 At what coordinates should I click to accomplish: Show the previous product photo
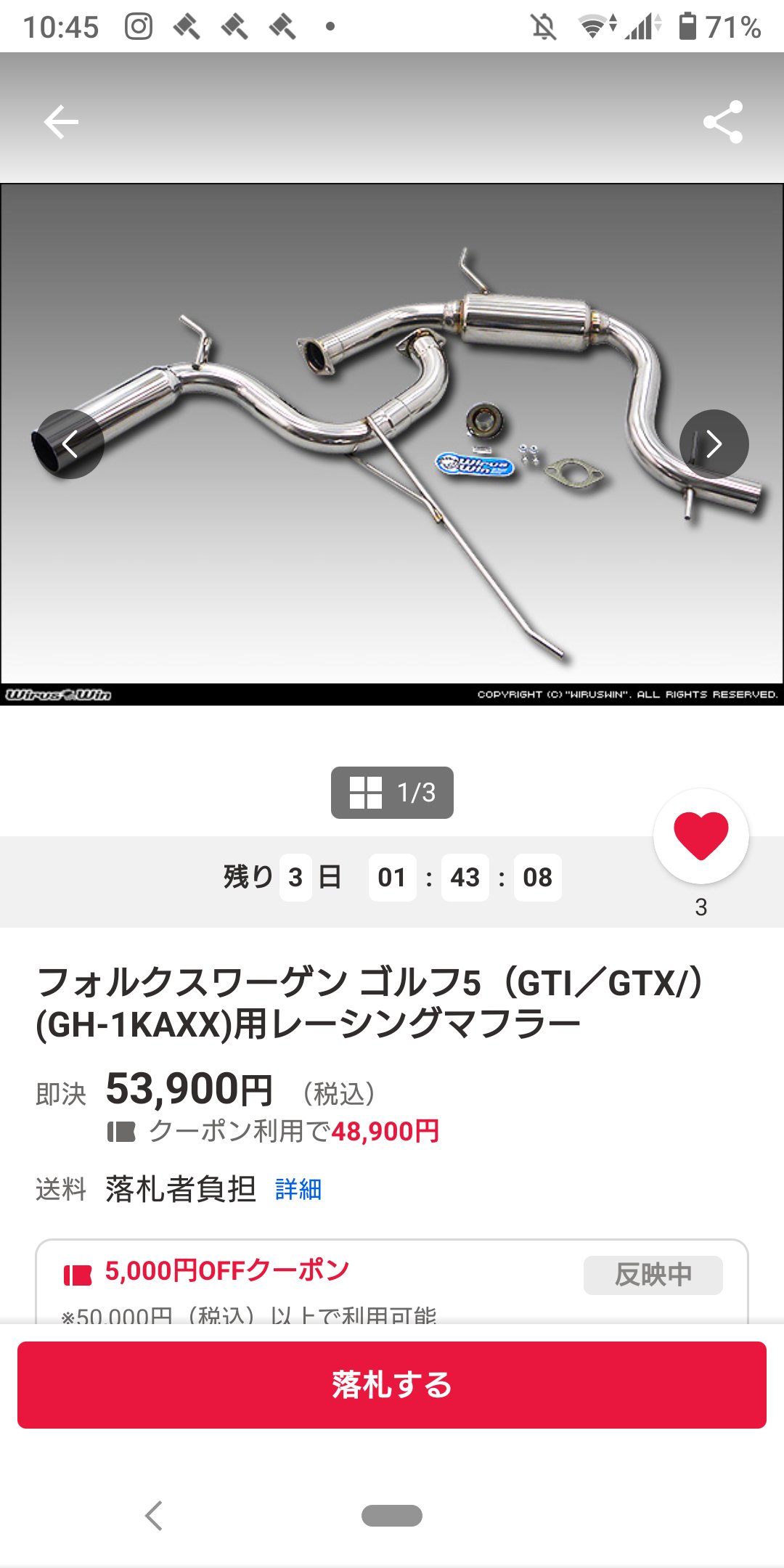(70, 444)
